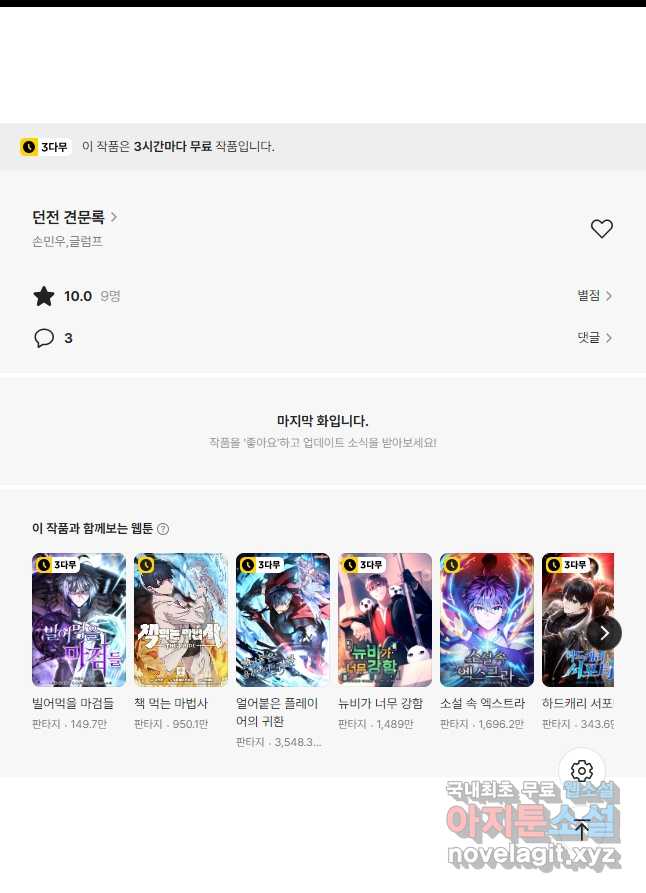The image size is (646, 893).
Task: Open the 소설 속 엑스트라 webtoon
Action: [x=487, y=620]
